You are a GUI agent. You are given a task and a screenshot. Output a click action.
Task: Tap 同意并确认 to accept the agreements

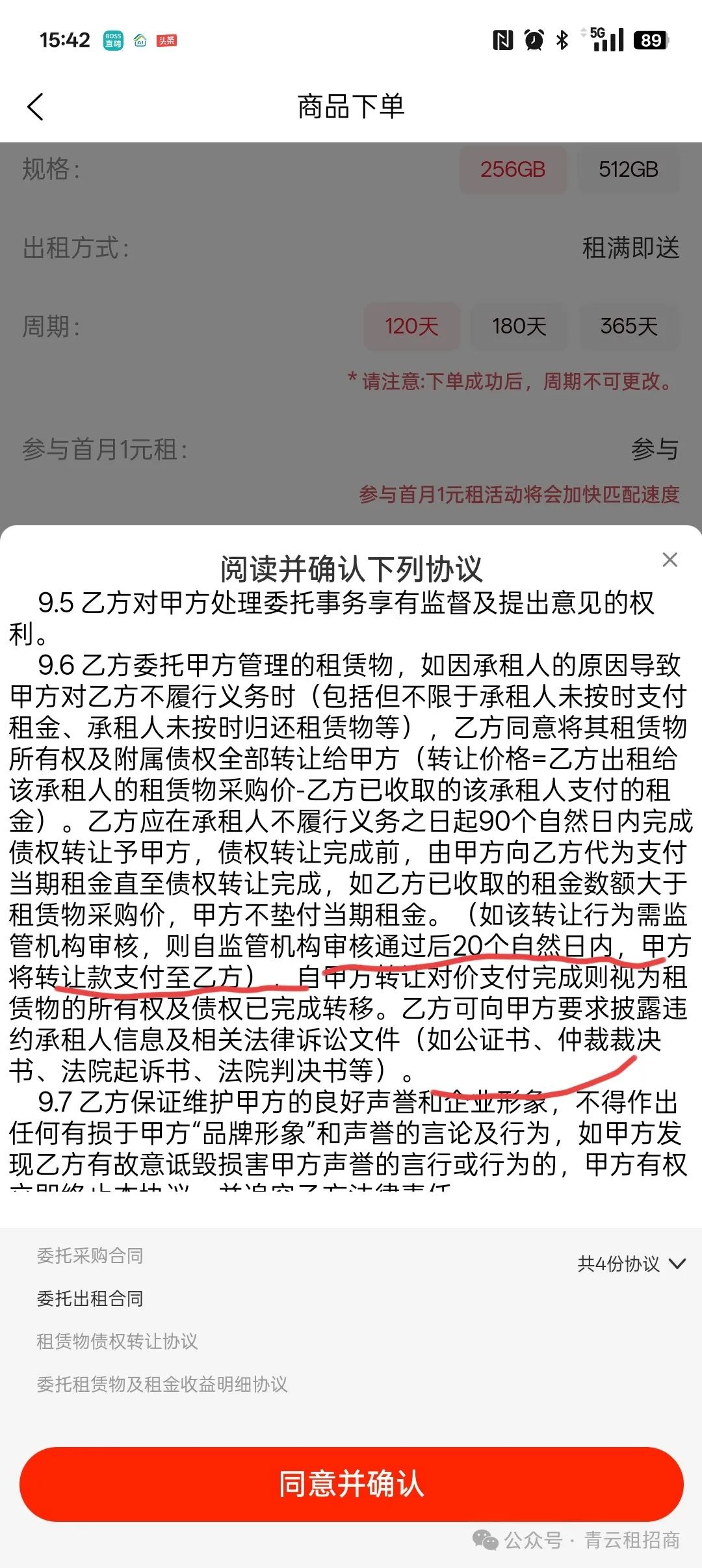(351, 1483)
